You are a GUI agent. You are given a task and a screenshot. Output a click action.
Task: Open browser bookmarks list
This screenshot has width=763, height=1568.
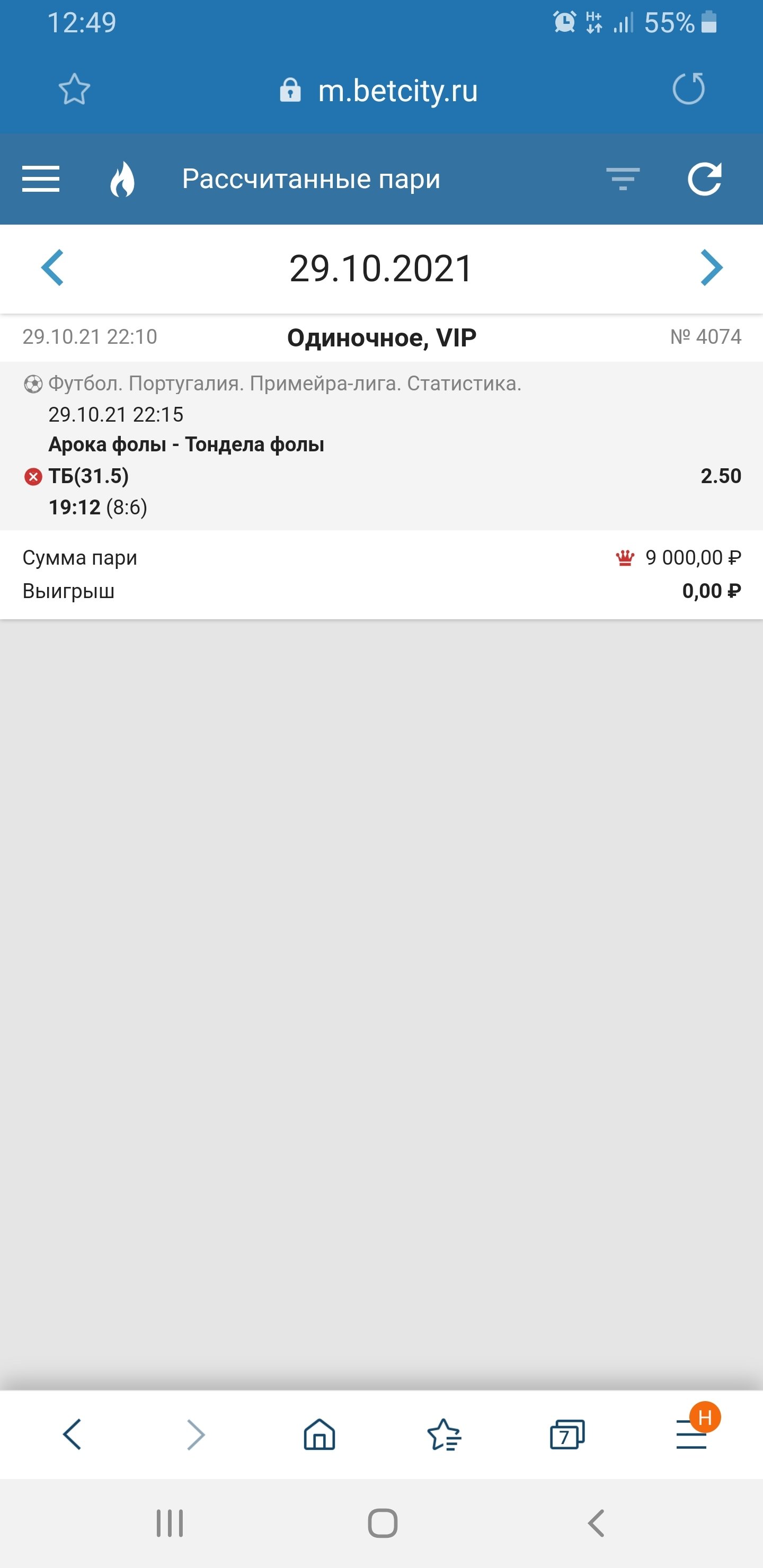[444, 1435]
